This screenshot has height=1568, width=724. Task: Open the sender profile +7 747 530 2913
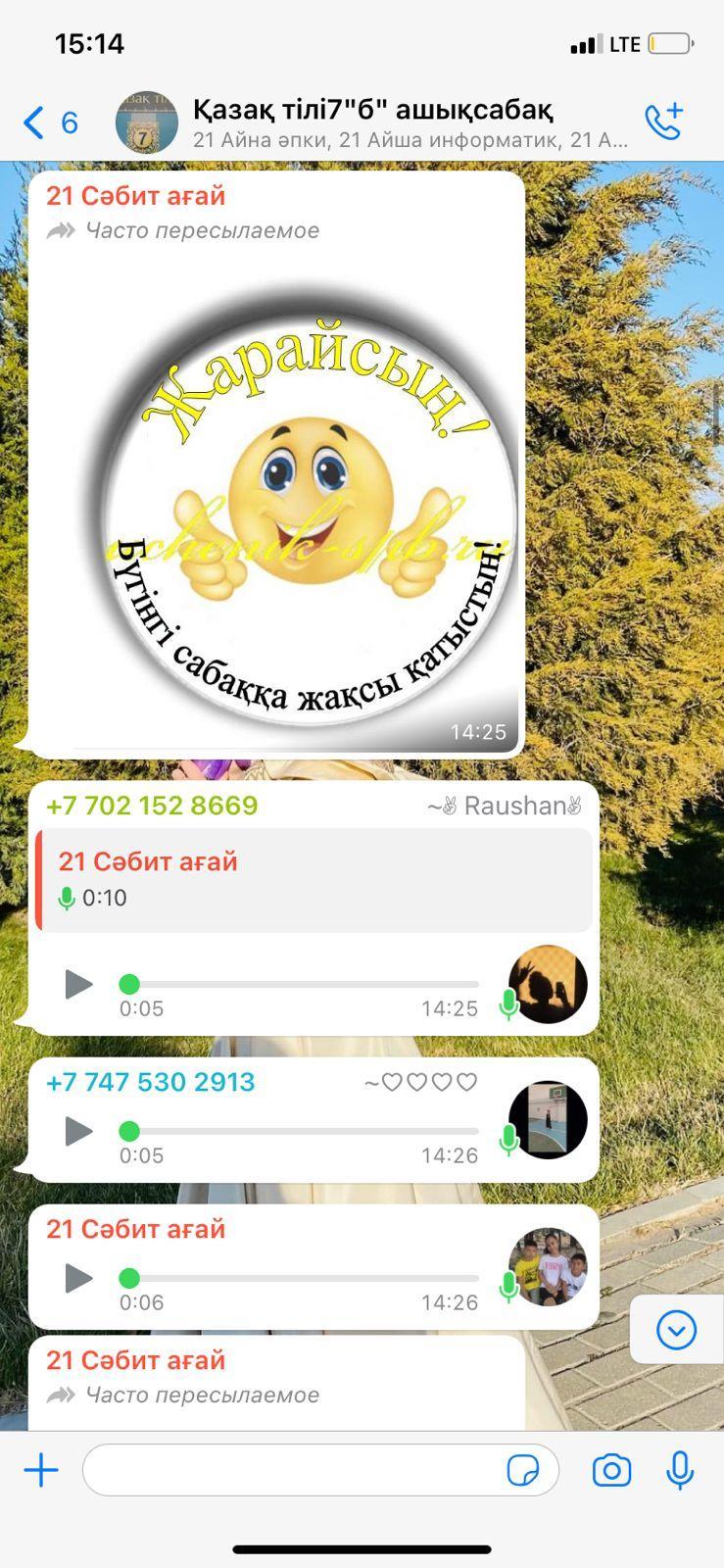point(150,1082)
